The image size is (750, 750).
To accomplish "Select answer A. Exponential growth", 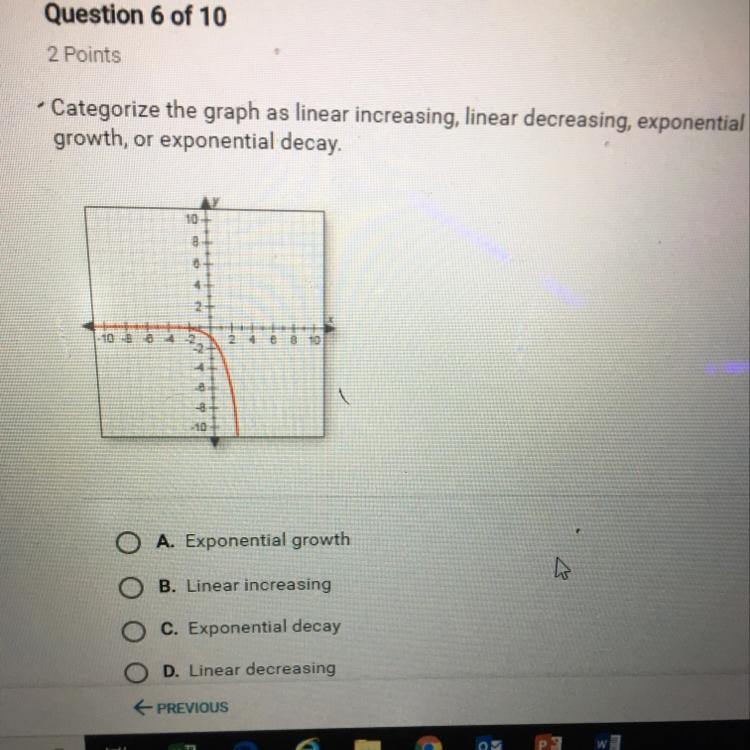I will coord(127,543).
